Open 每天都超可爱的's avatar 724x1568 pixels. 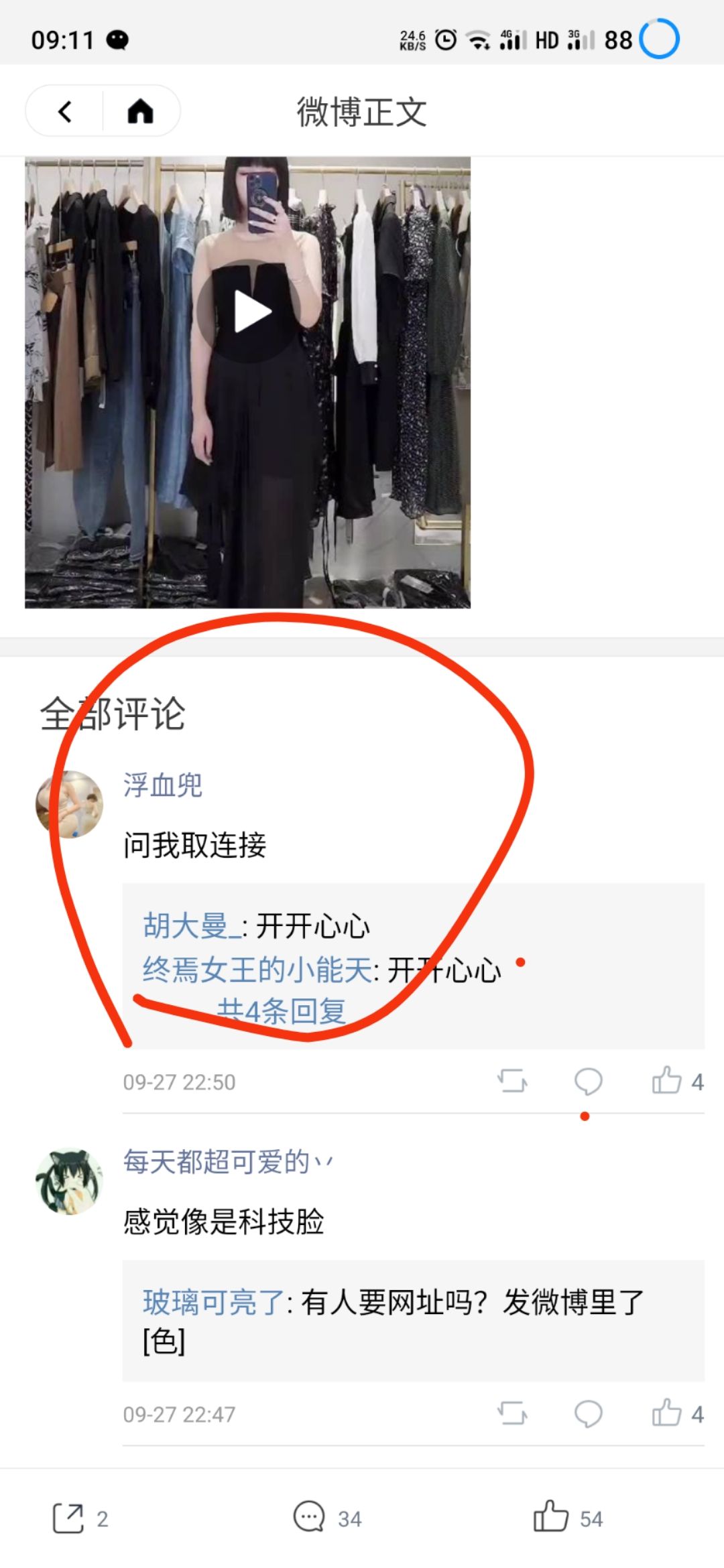pos(69,1182)
